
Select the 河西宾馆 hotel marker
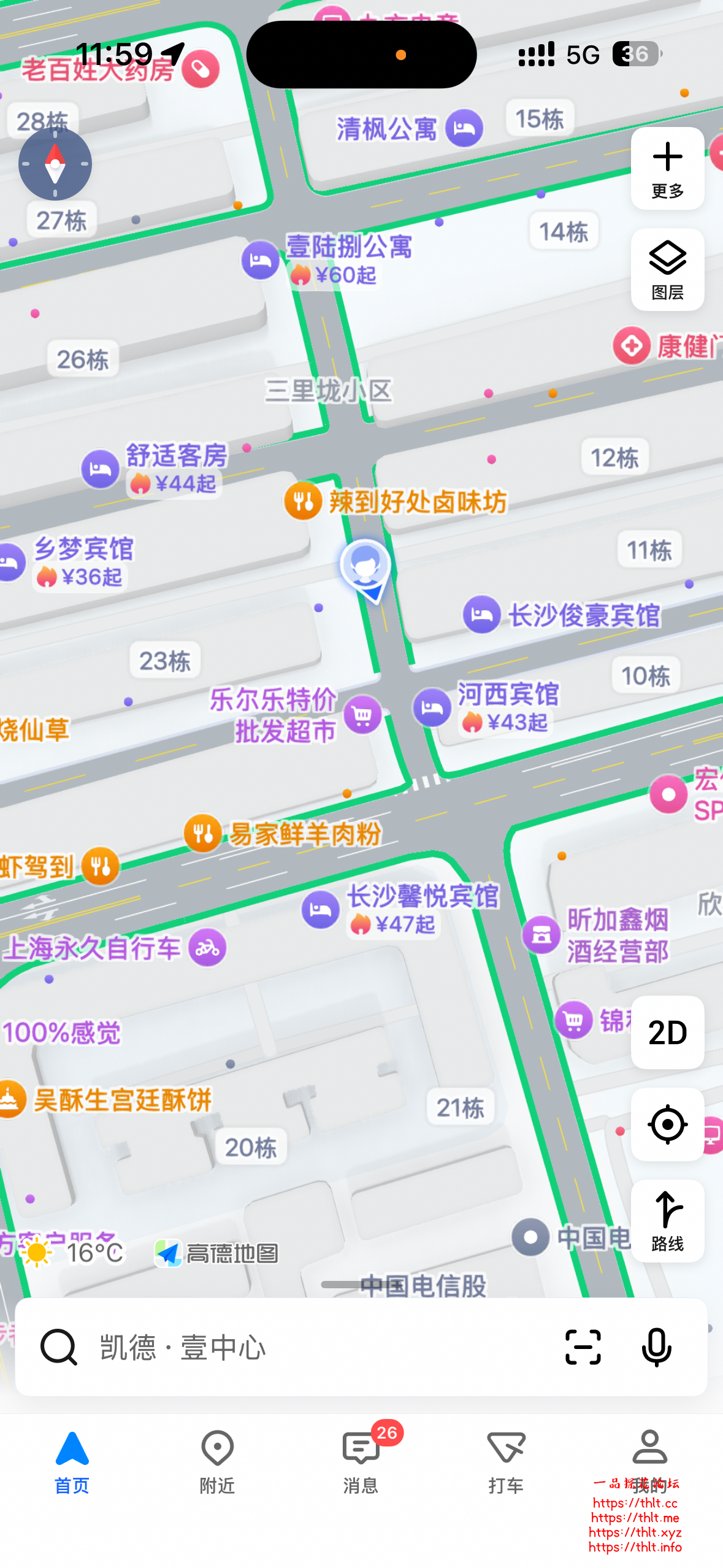[x=432, y=707]
